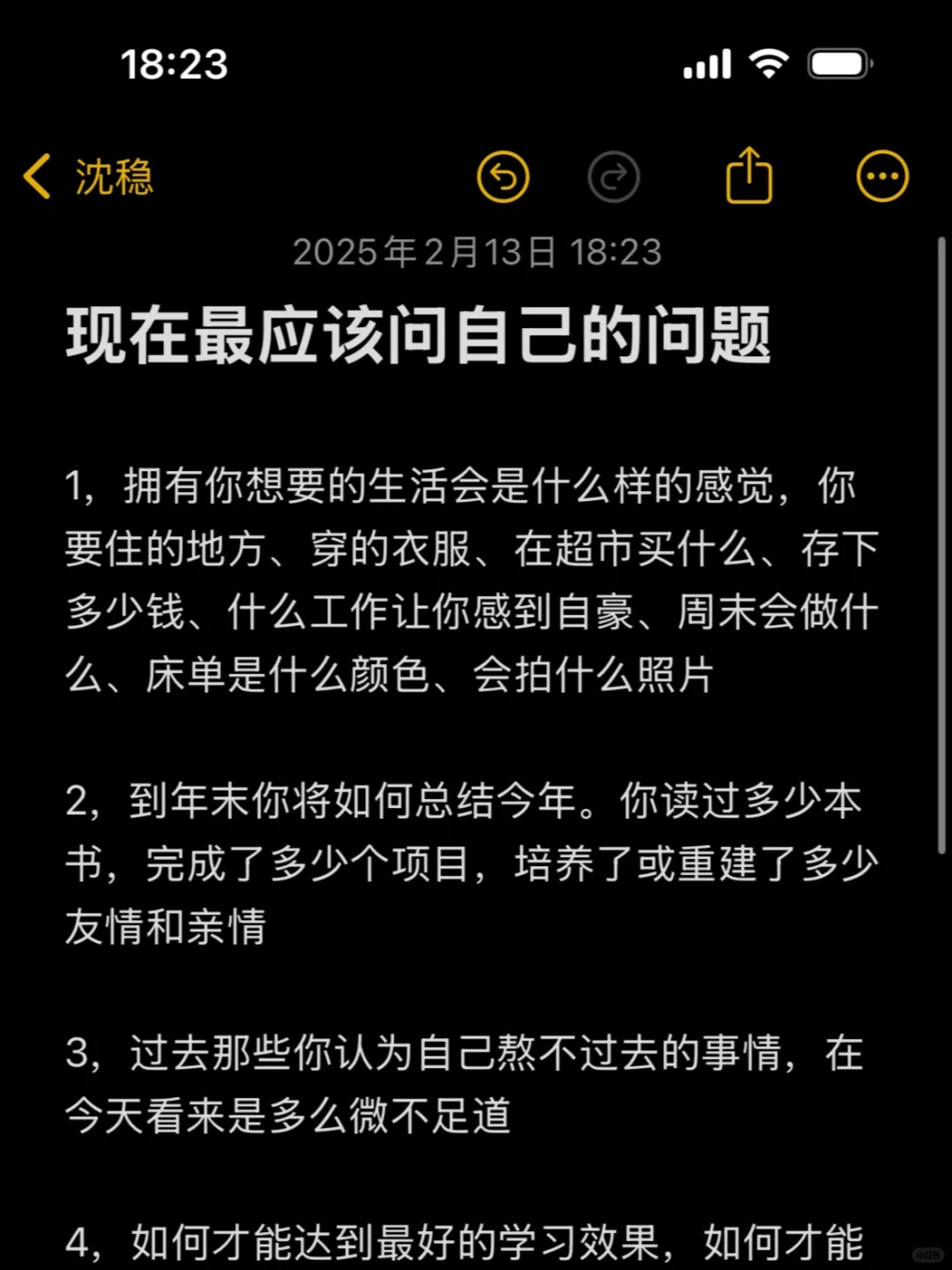
Task: Tap the battery indicator icon
Action: pyautogui.click(x=838, y=63)
